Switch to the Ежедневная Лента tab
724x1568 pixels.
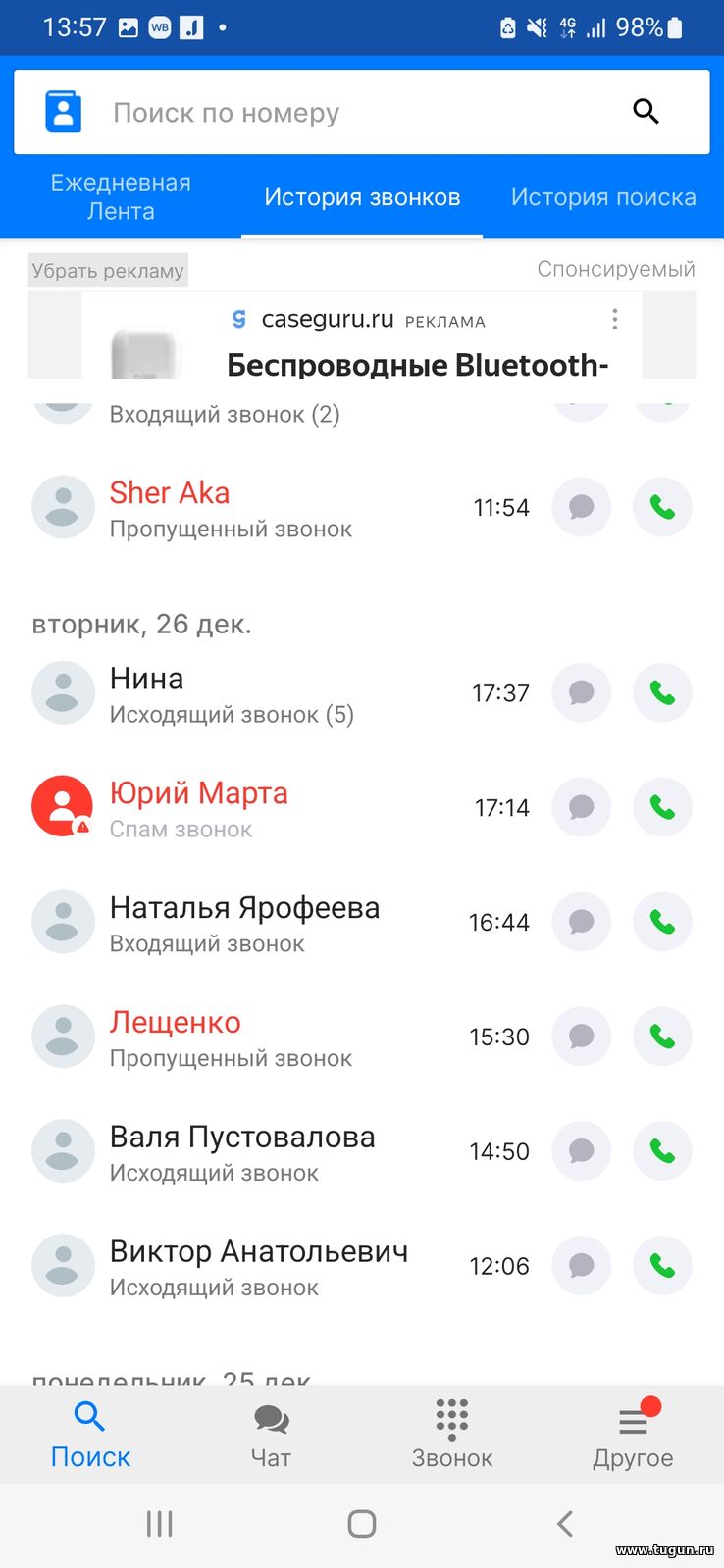(x=121, y=197)
